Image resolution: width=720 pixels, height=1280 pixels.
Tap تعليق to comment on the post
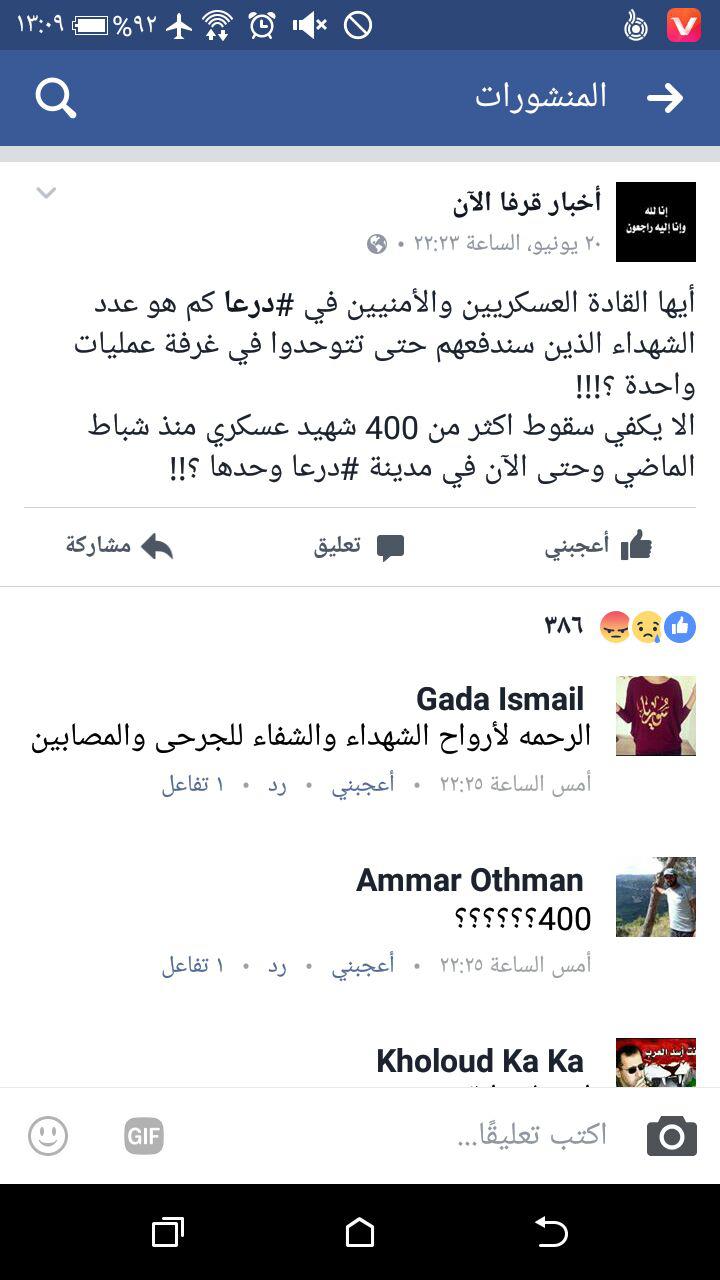click(x=359, y=546)
